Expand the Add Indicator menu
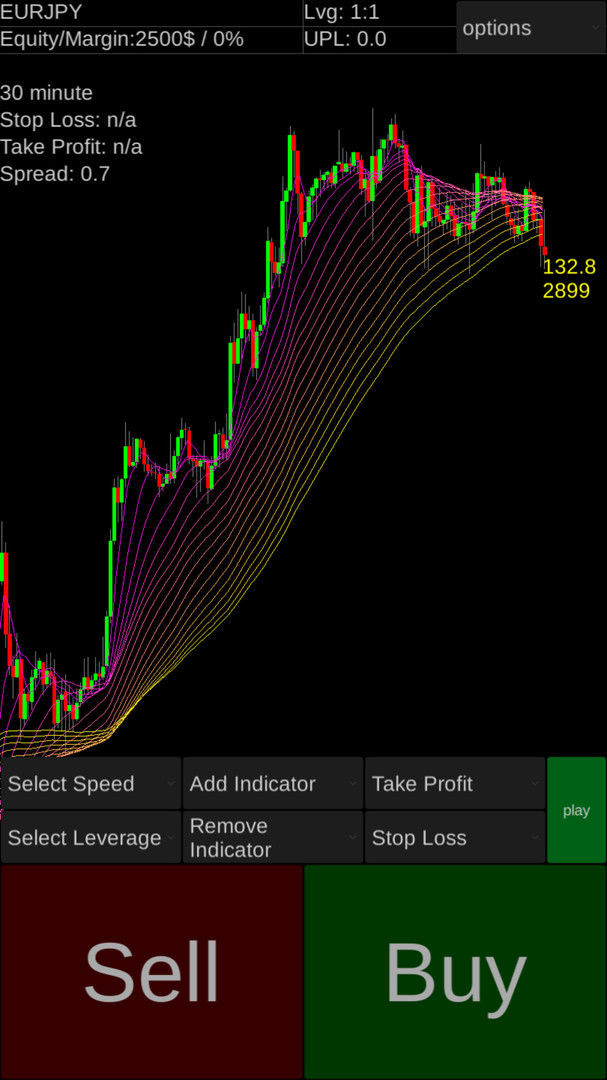Image resolution: width=607 pixels, height=1080 pixels. [x=272, y=784]
